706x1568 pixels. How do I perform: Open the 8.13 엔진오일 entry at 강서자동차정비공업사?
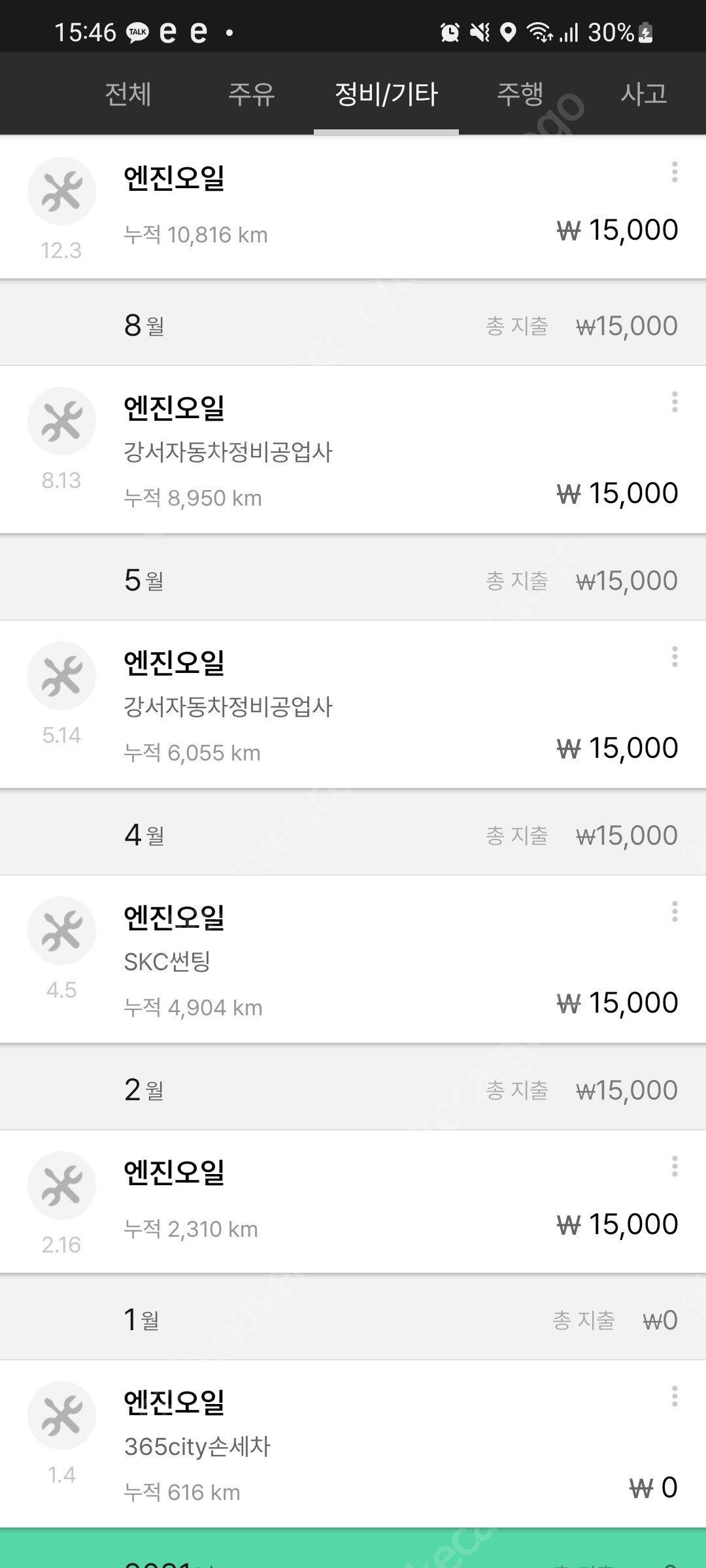coord(353,449)
